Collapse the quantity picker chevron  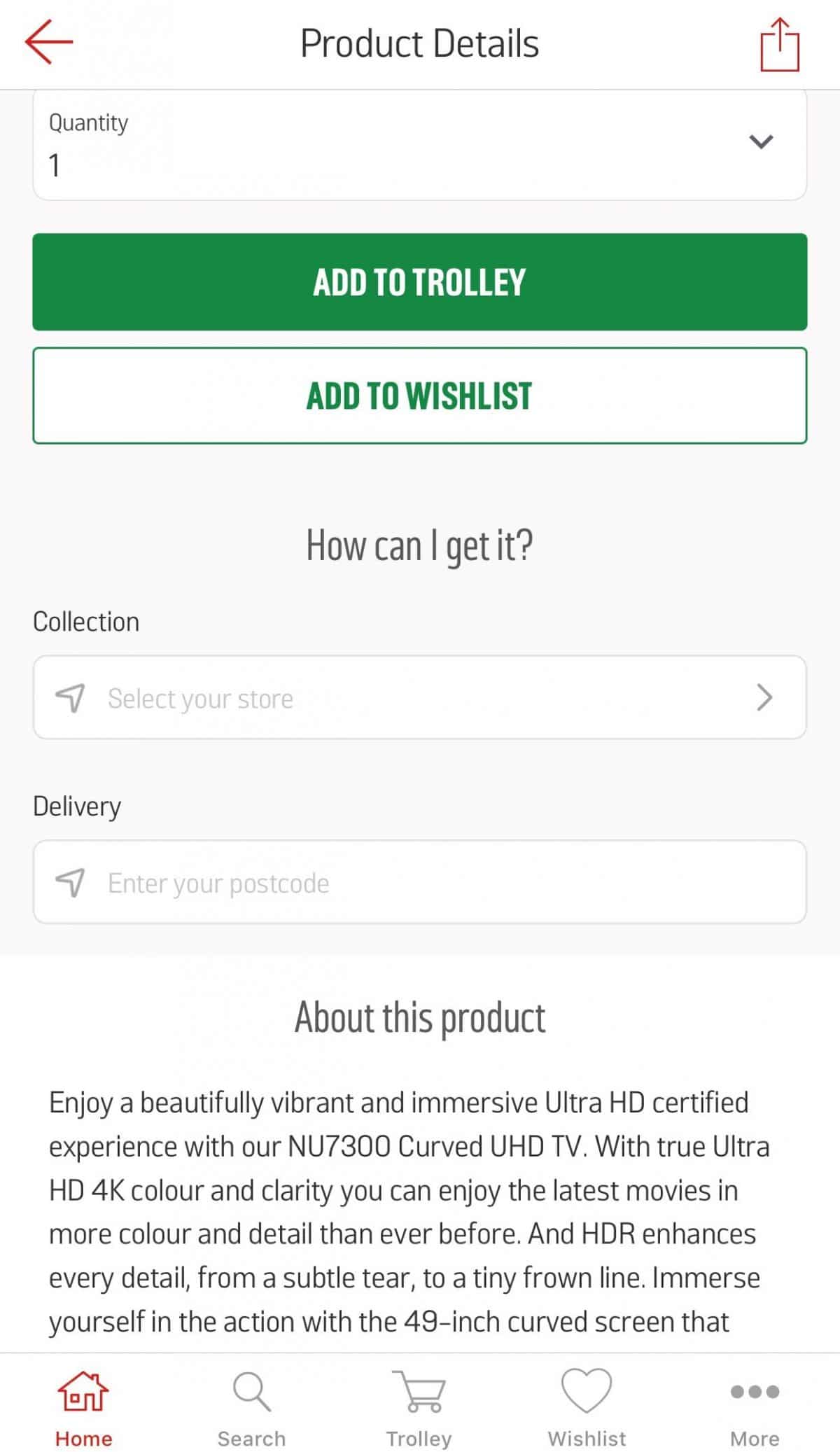tap(760, 142)
